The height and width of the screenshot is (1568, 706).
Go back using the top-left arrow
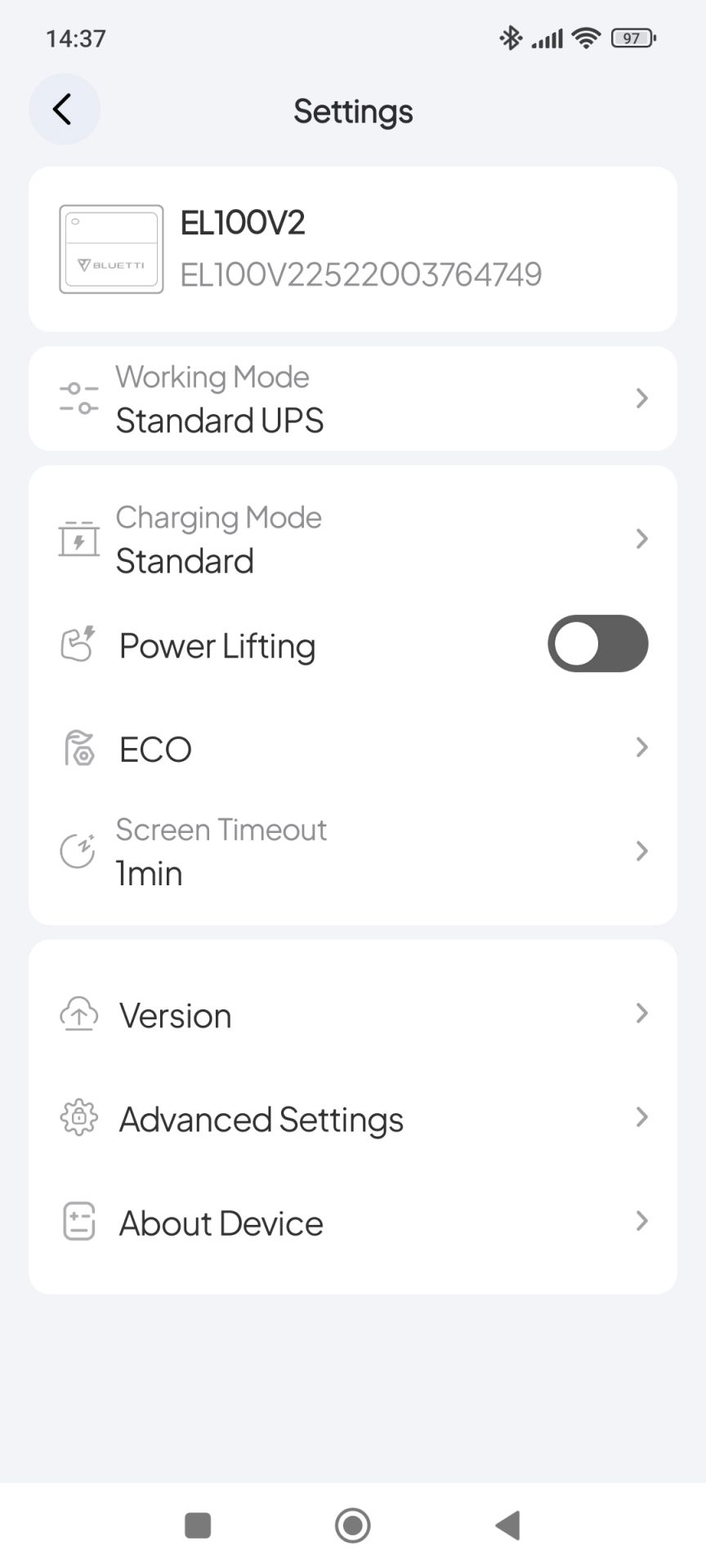point(64,109)
